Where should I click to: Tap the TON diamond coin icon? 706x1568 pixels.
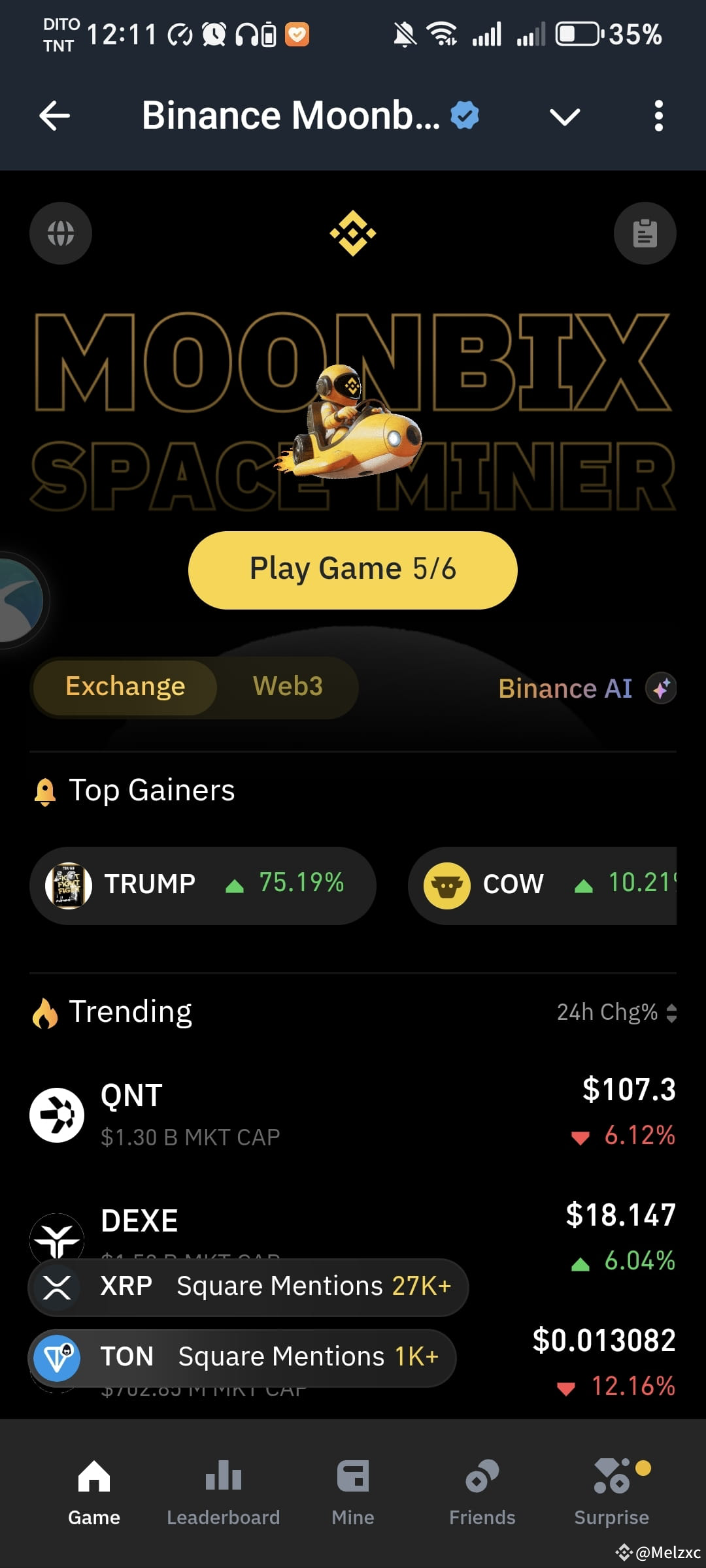[x=56, y=1358]
